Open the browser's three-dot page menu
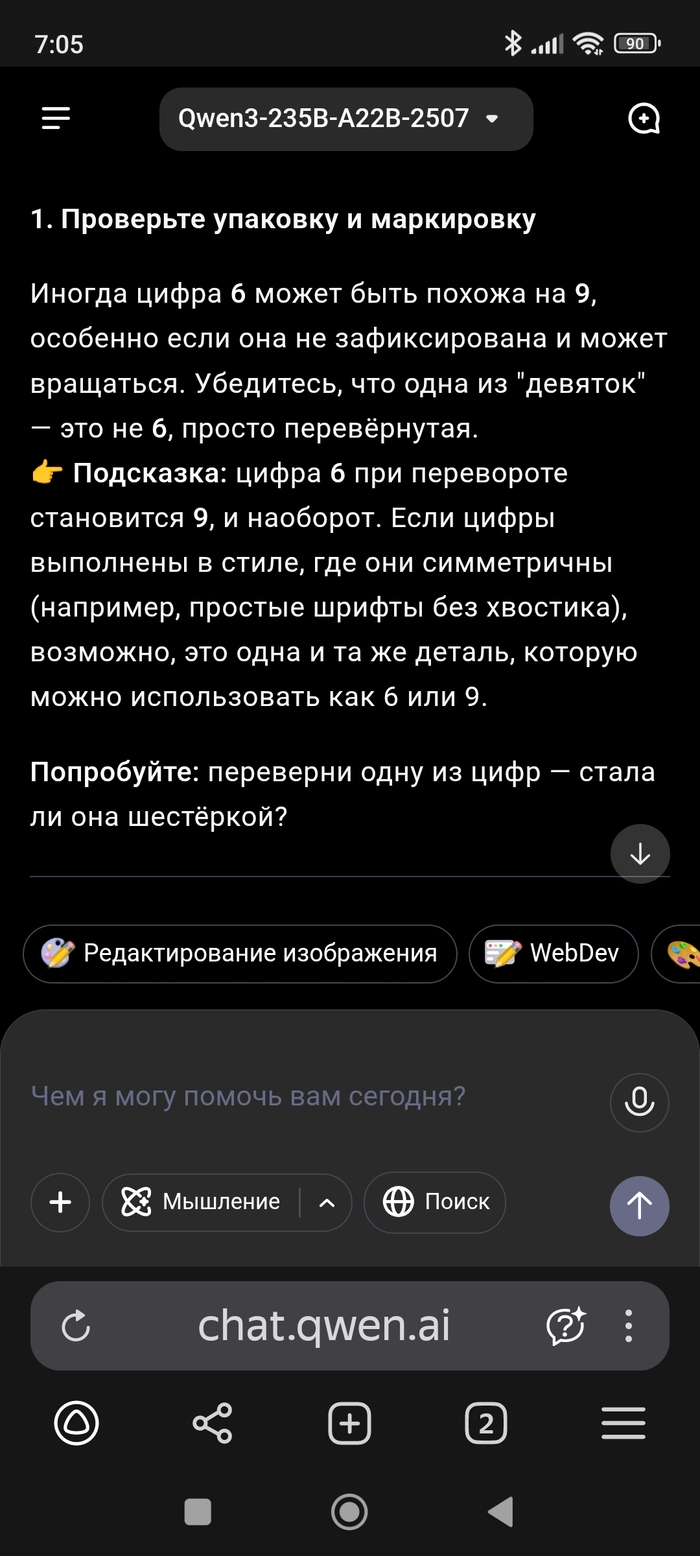This screenshot has width=700, height=1556. click(628, 1326)
